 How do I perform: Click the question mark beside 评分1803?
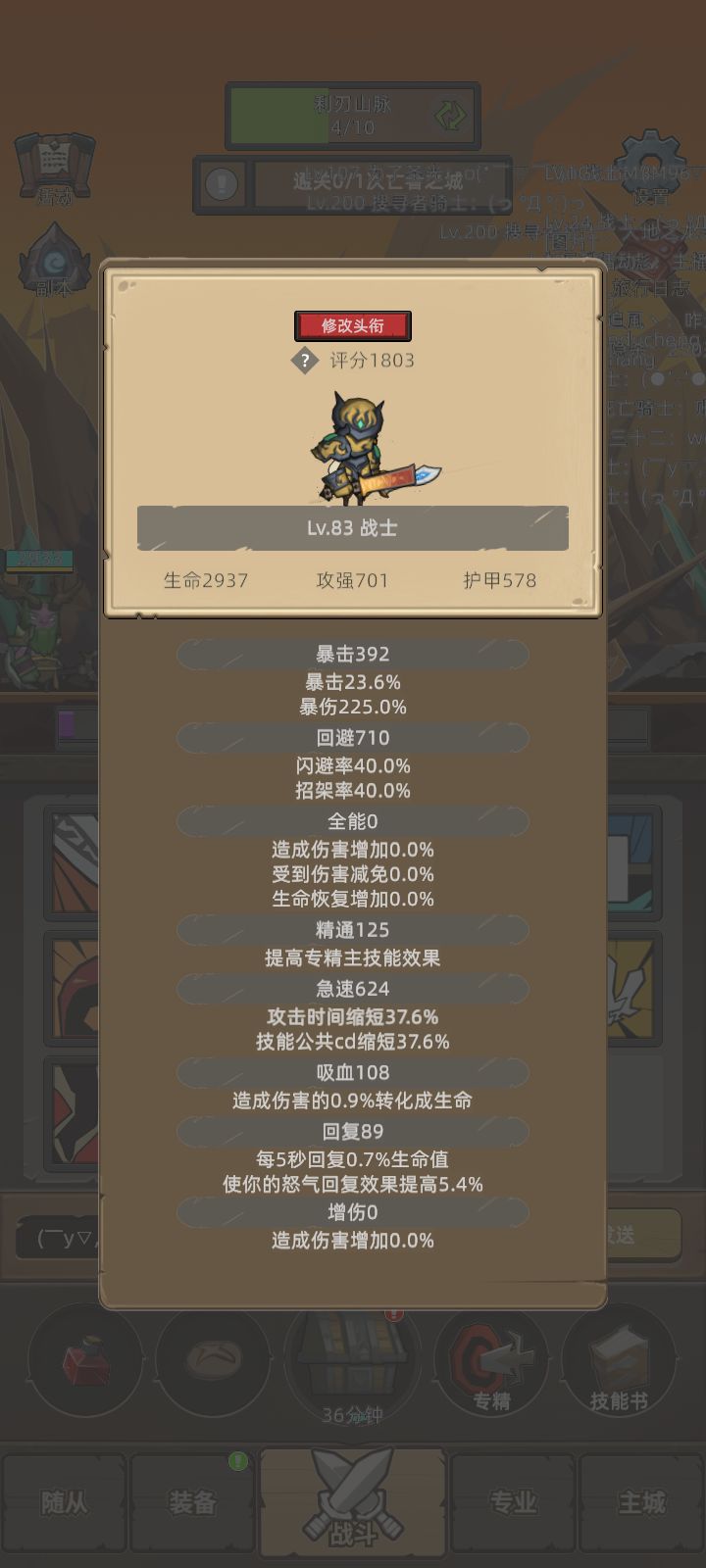(x=307, y=361)
